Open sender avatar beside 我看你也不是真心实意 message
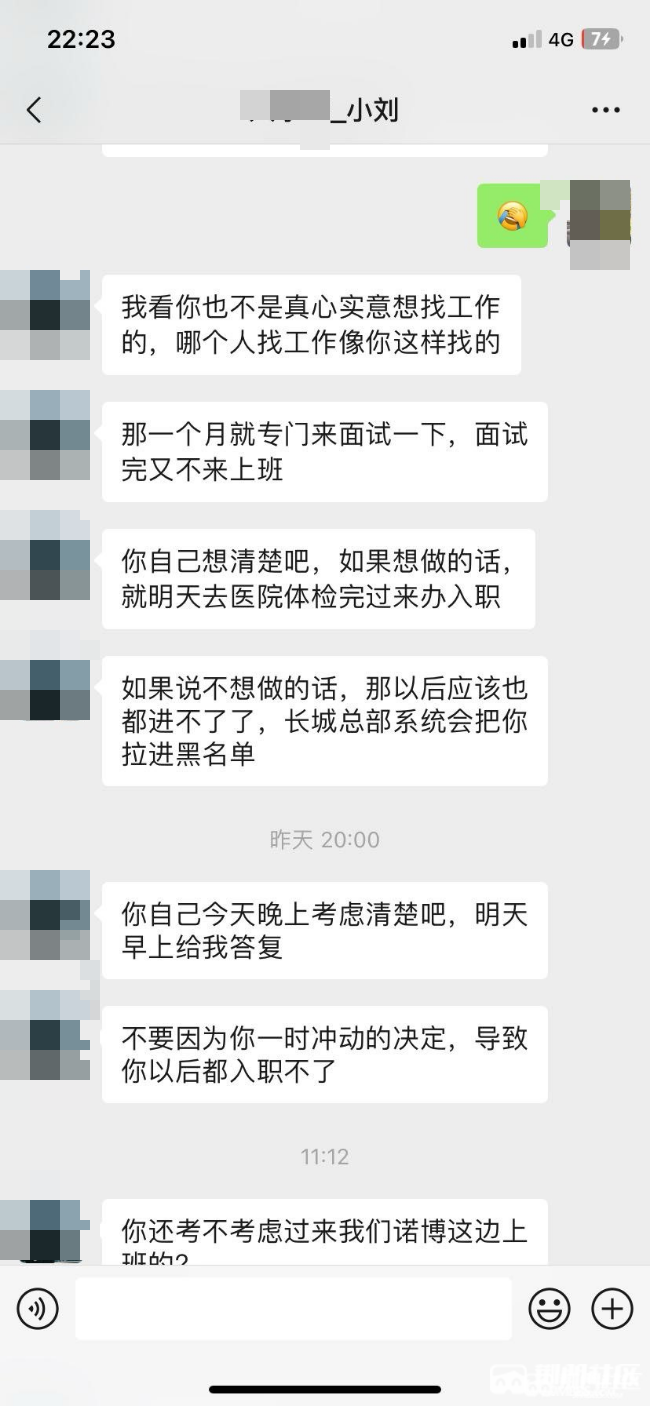The height and width of the screenshot is (1406, 650). click(x=45, y=314)
